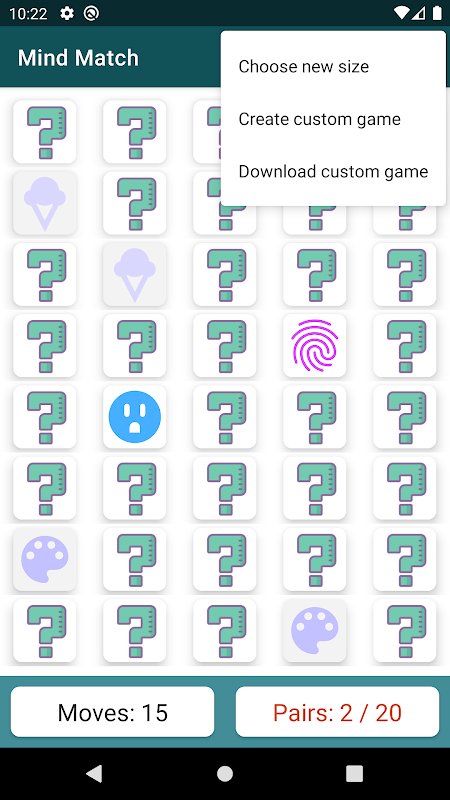Image resolution: width=450 pixels, height=800 pixels.
Task: Tap the revealed fingerprint card
Action: click(315, 345)
